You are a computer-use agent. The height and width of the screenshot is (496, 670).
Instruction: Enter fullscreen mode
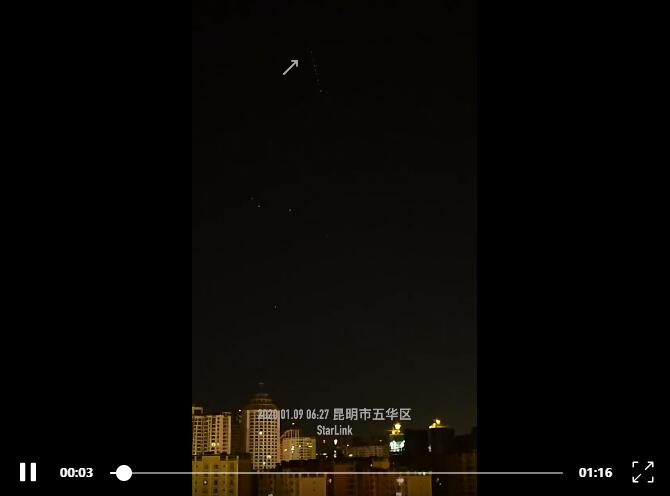click(x=643, y=472)
